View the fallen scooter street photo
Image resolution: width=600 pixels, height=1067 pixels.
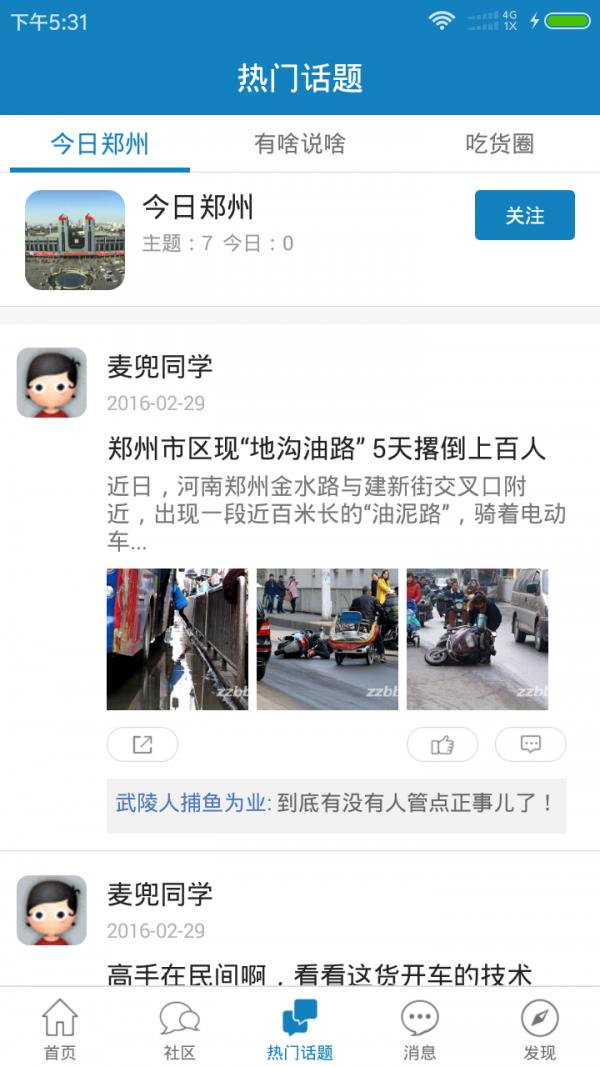coord(327,639)
